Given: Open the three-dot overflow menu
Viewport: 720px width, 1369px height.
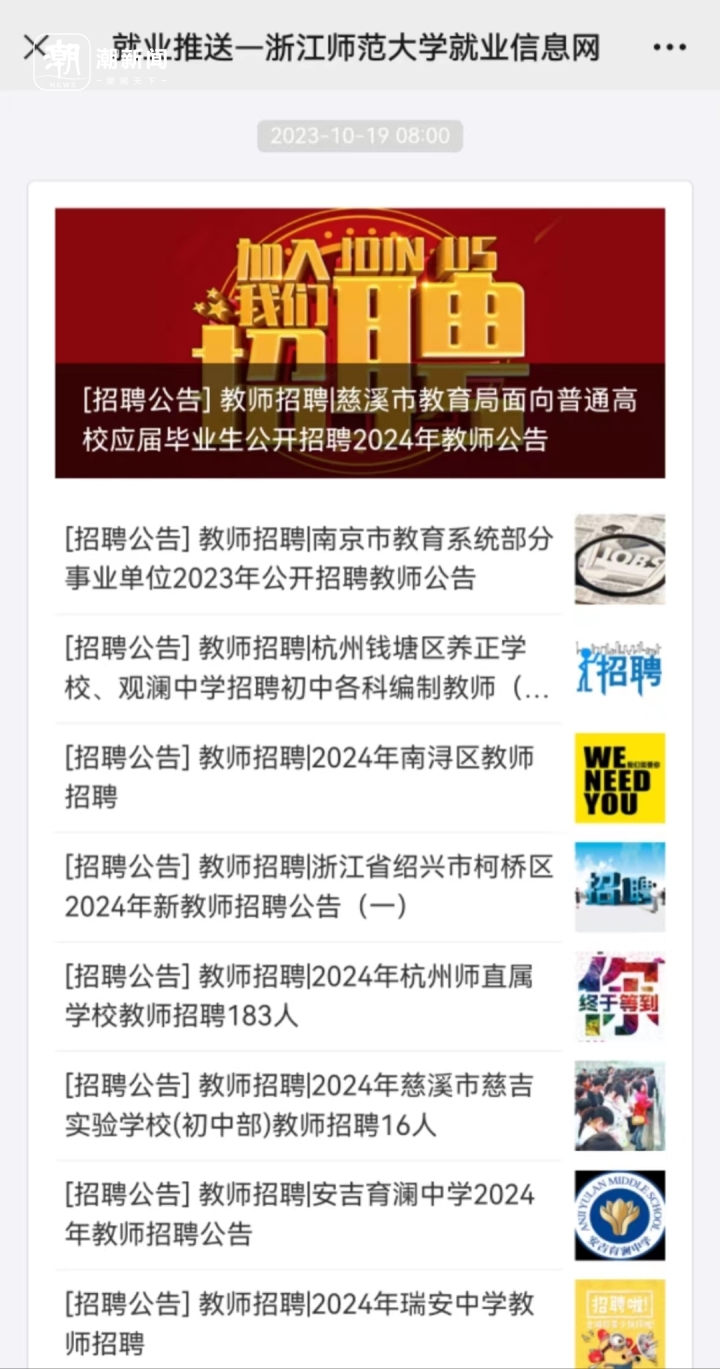Looking at the screenshot, I should click(669, 47).
